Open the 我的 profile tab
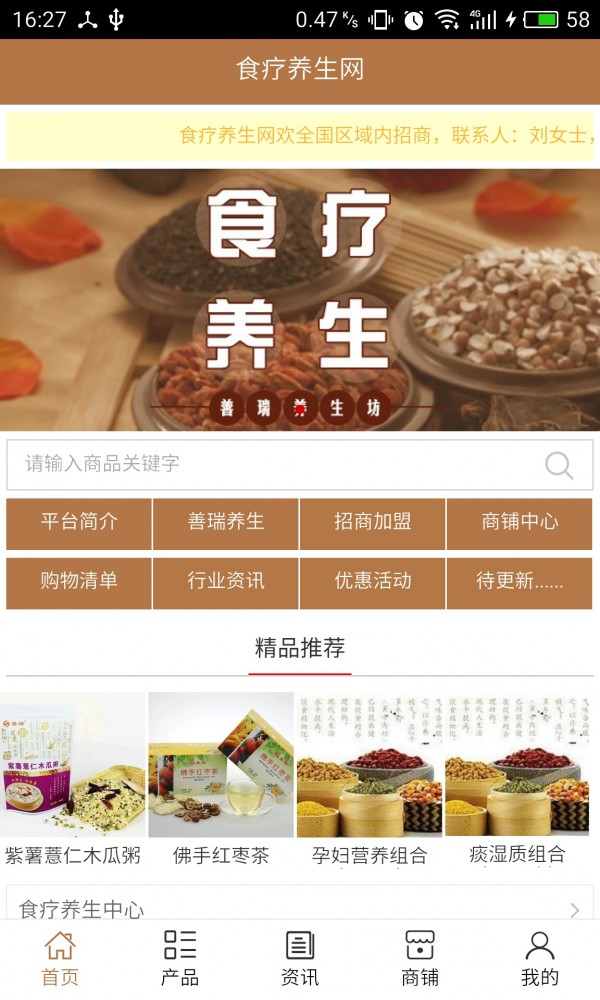Image resolution: width=600 pixels, height=1000 pixels. [x=540, y=958]
